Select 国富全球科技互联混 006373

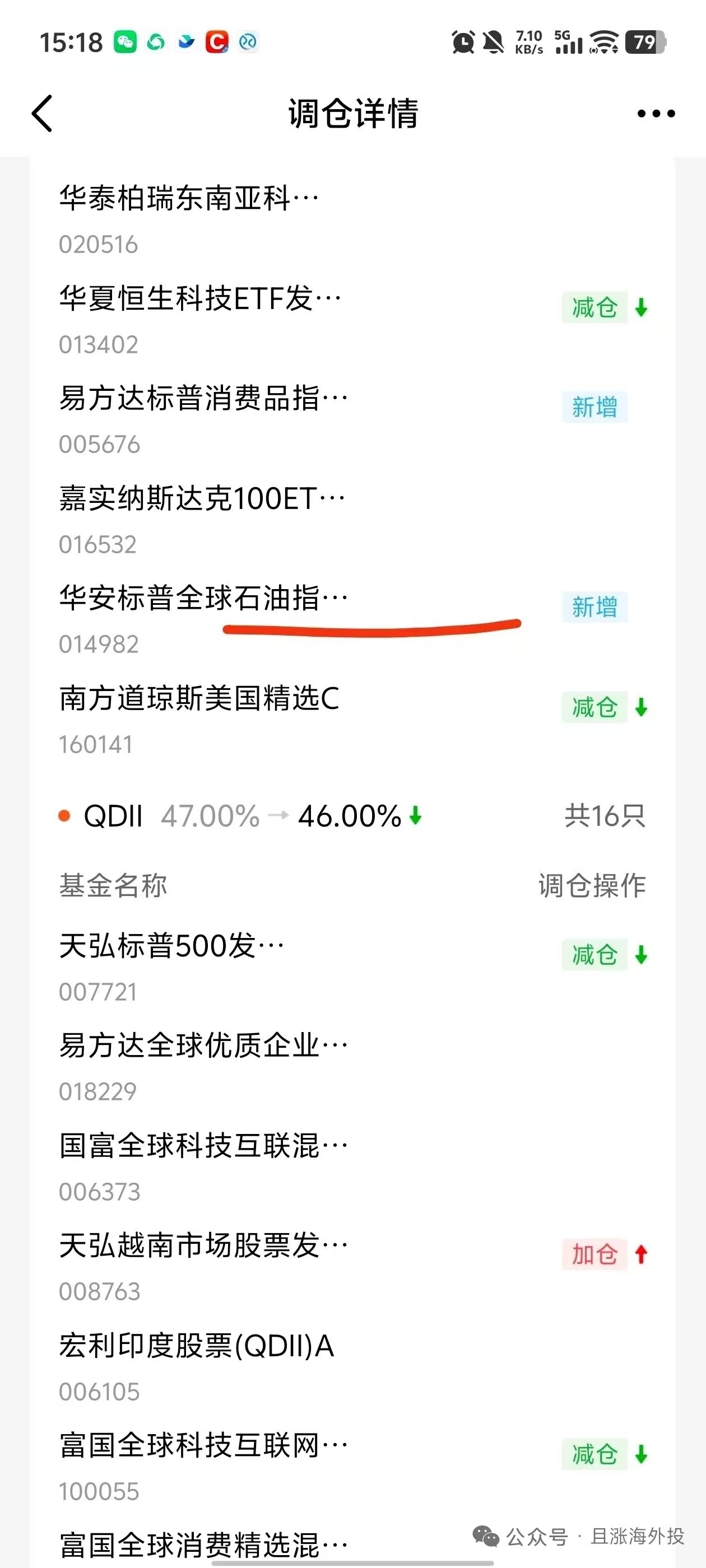pos(203,1146)
